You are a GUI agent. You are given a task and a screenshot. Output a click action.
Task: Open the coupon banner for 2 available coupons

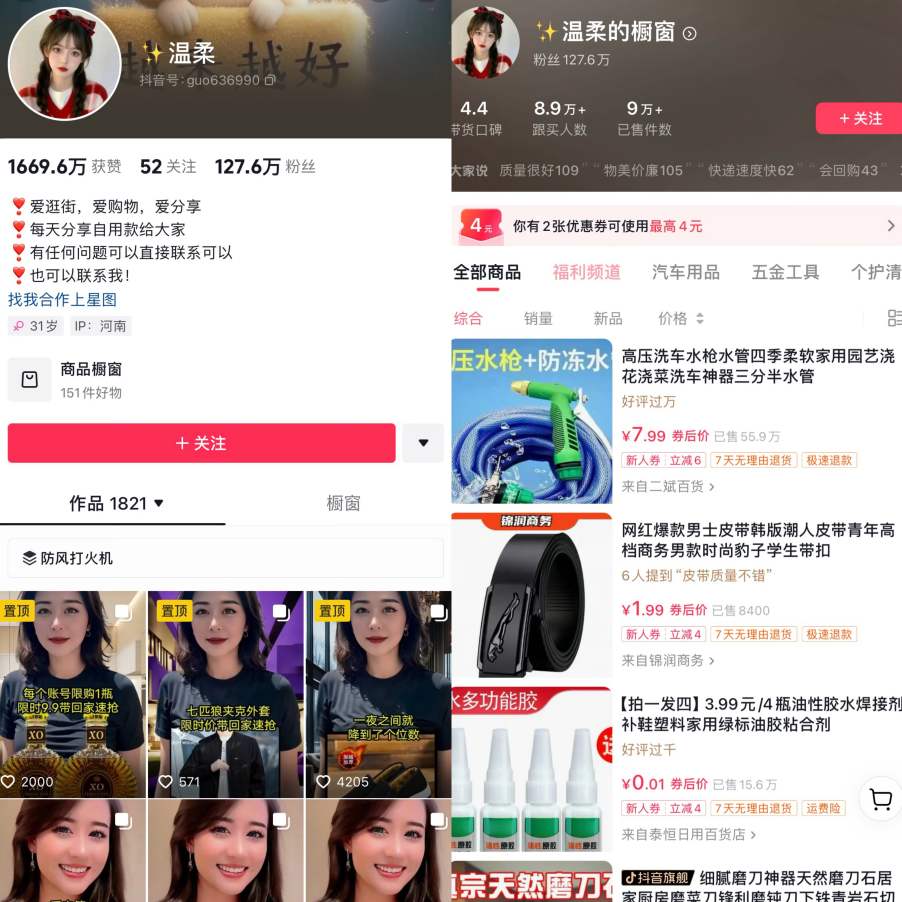(676, 226)
